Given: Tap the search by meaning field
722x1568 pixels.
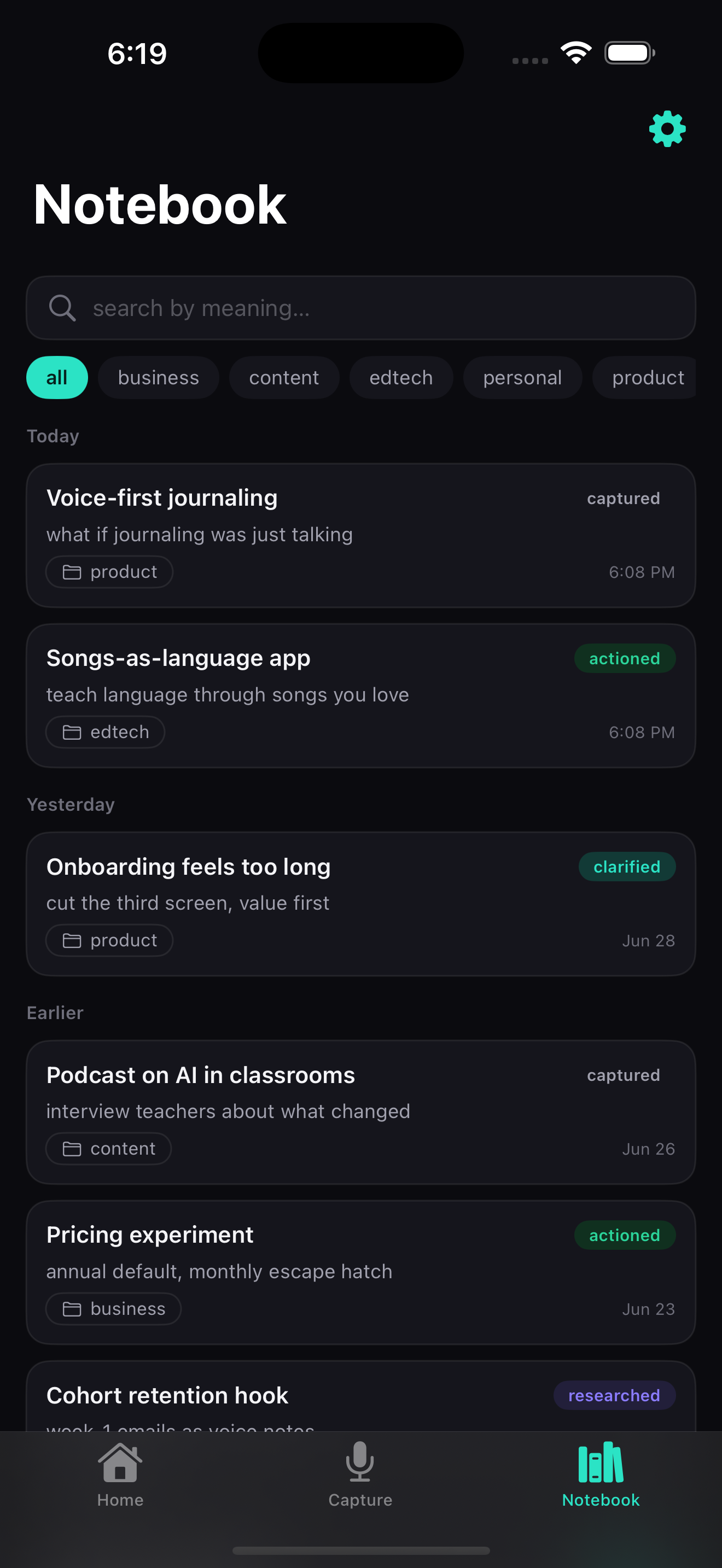Looking at the screenshot, I should click(x=361, y=308).
